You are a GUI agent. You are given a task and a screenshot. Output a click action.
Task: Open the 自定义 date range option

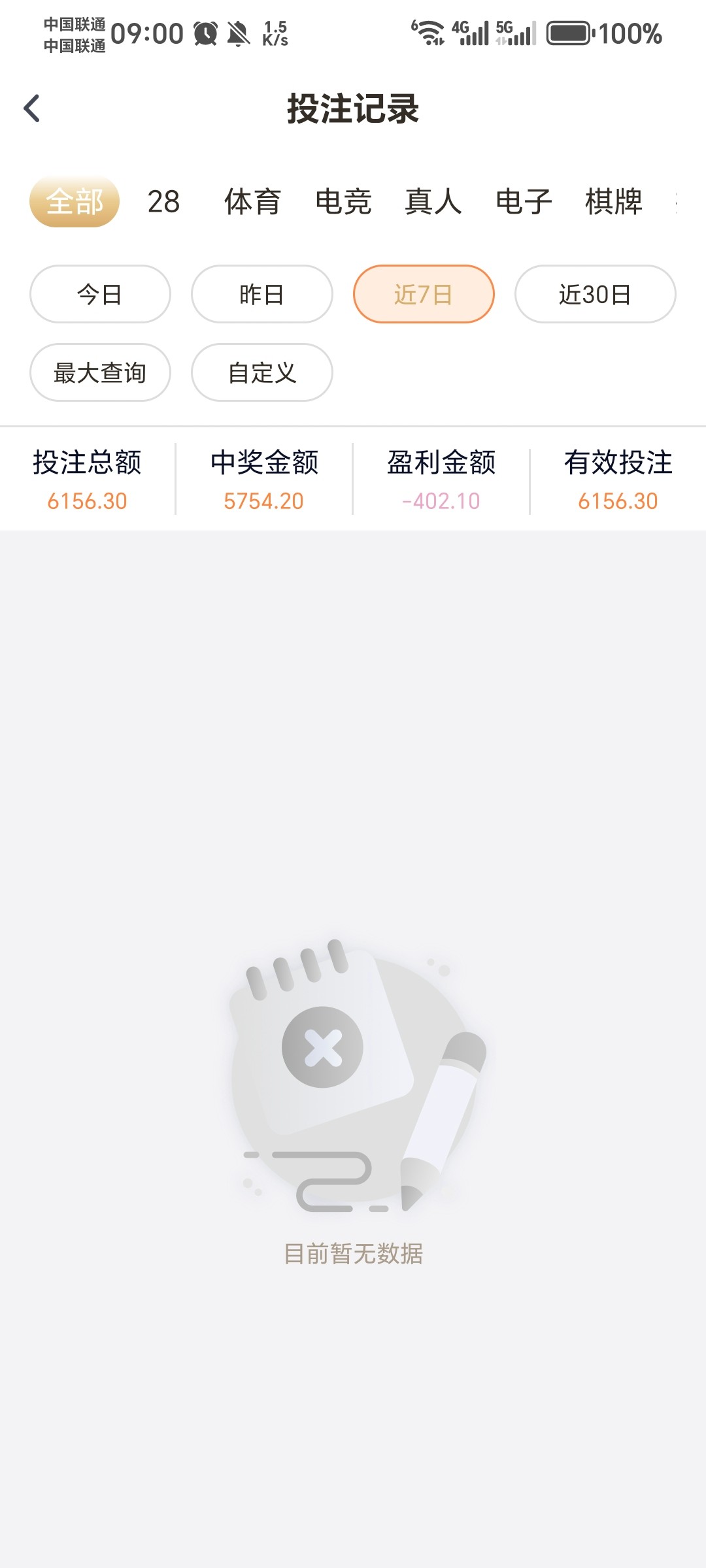click(261, 372)
